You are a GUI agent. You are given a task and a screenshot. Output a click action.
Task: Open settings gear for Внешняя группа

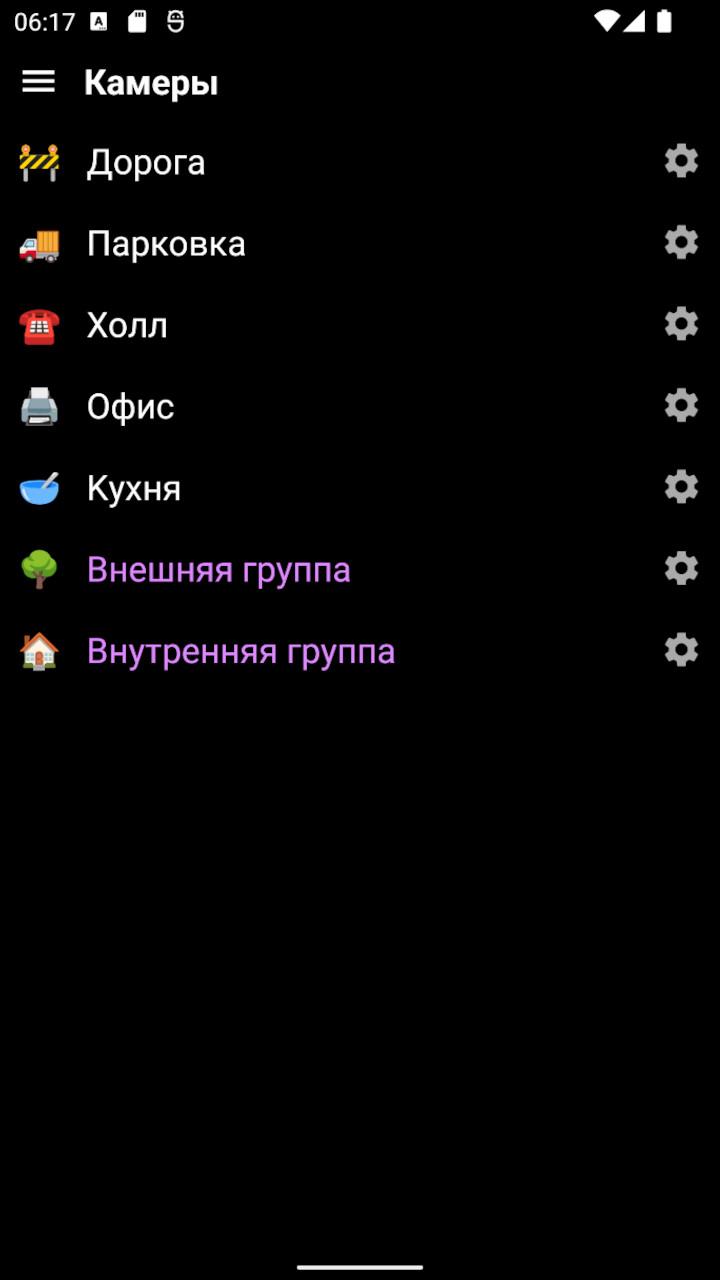pyautogui.click(x=681, y=568)
